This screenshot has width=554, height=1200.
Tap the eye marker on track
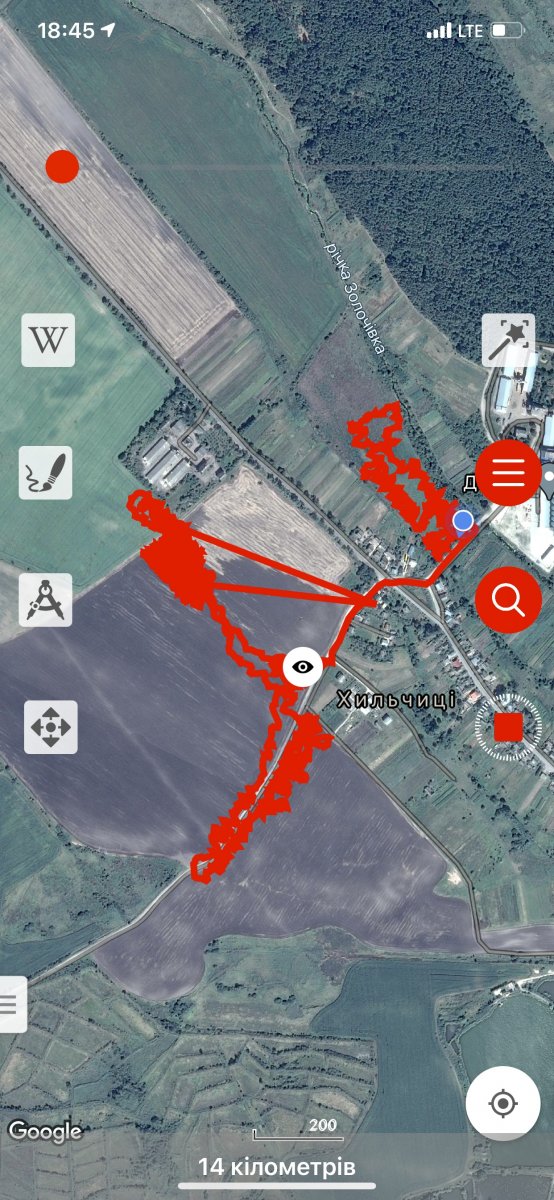pos(302,666)
